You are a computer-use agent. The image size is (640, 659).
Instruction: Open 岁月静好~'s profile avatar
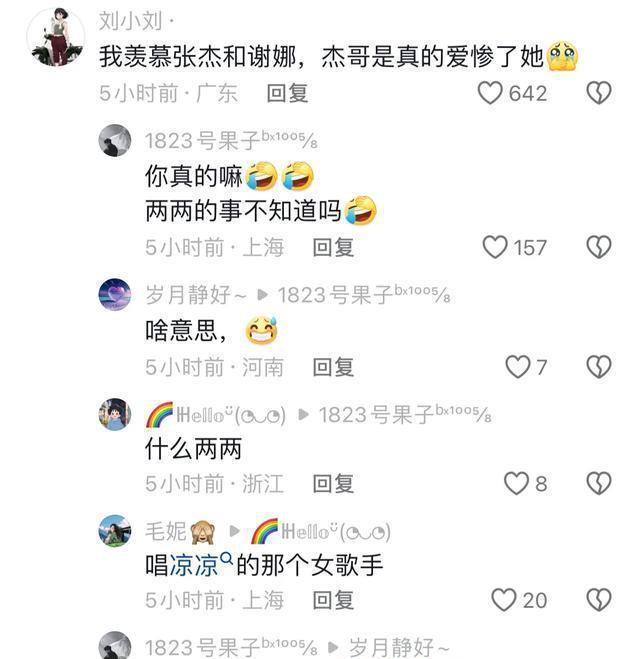tap(115, 294)
